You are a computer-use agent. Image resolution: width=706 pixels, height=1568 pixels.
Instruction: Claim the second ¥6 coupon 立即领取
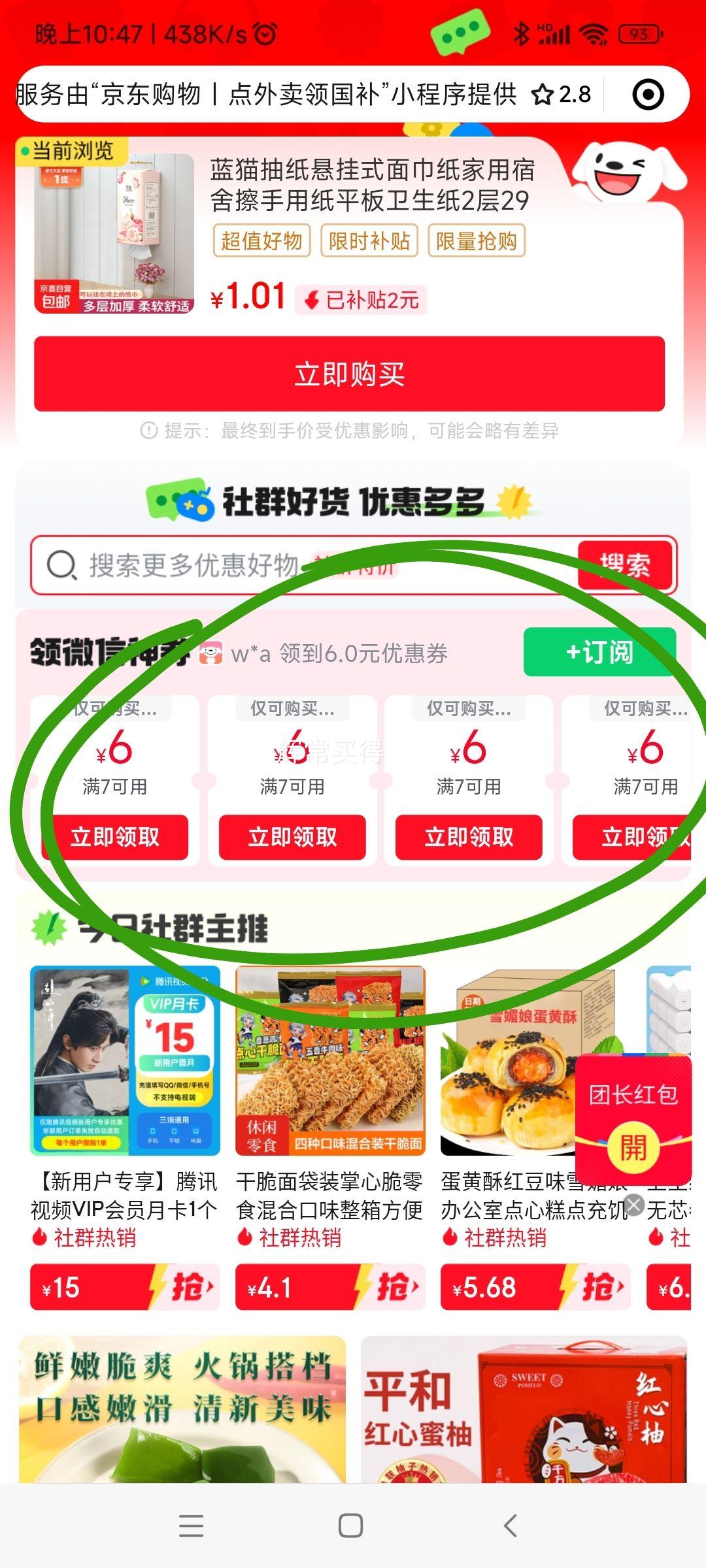[x=292, y=837]
